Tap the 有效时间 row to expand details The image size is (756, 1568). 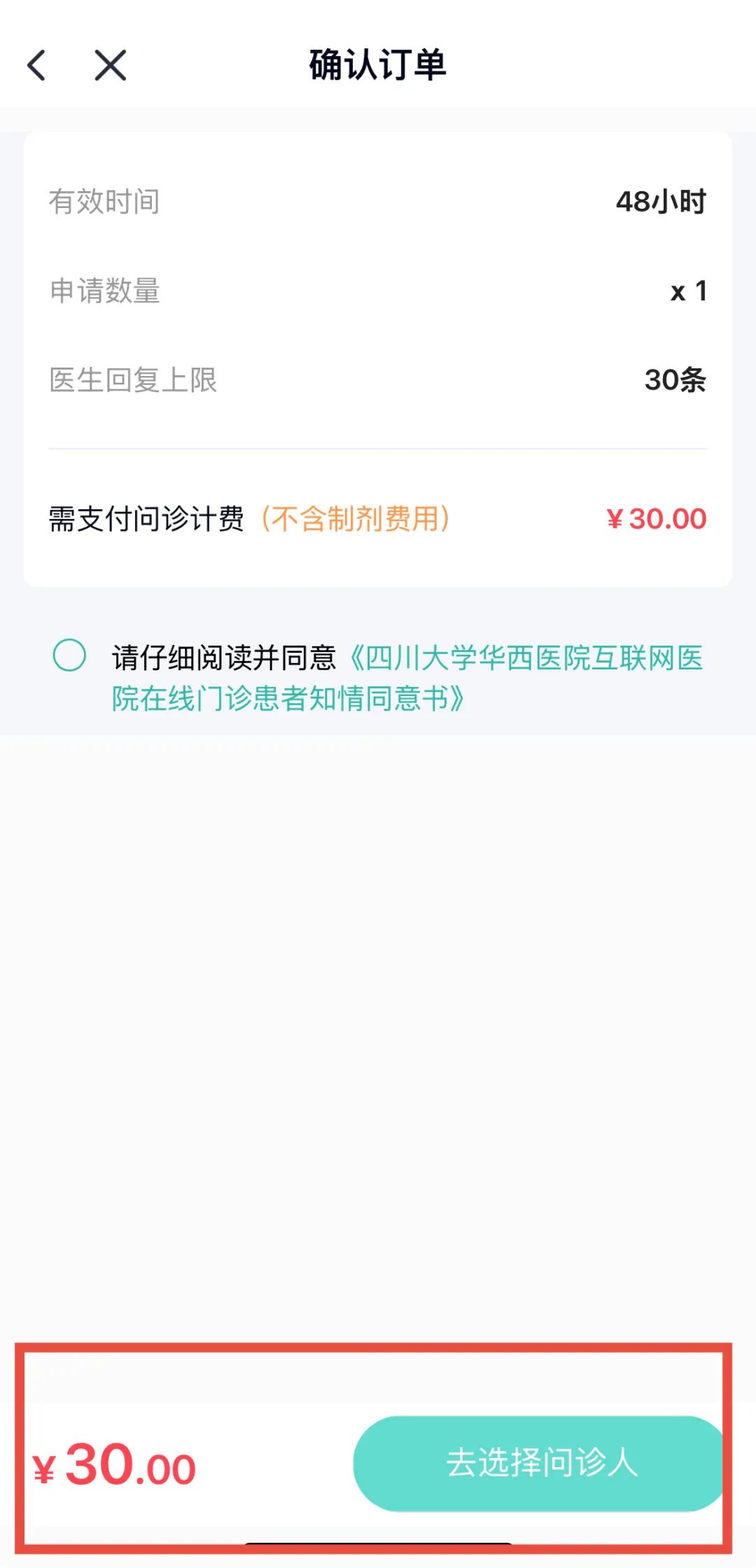click(378, 203)
